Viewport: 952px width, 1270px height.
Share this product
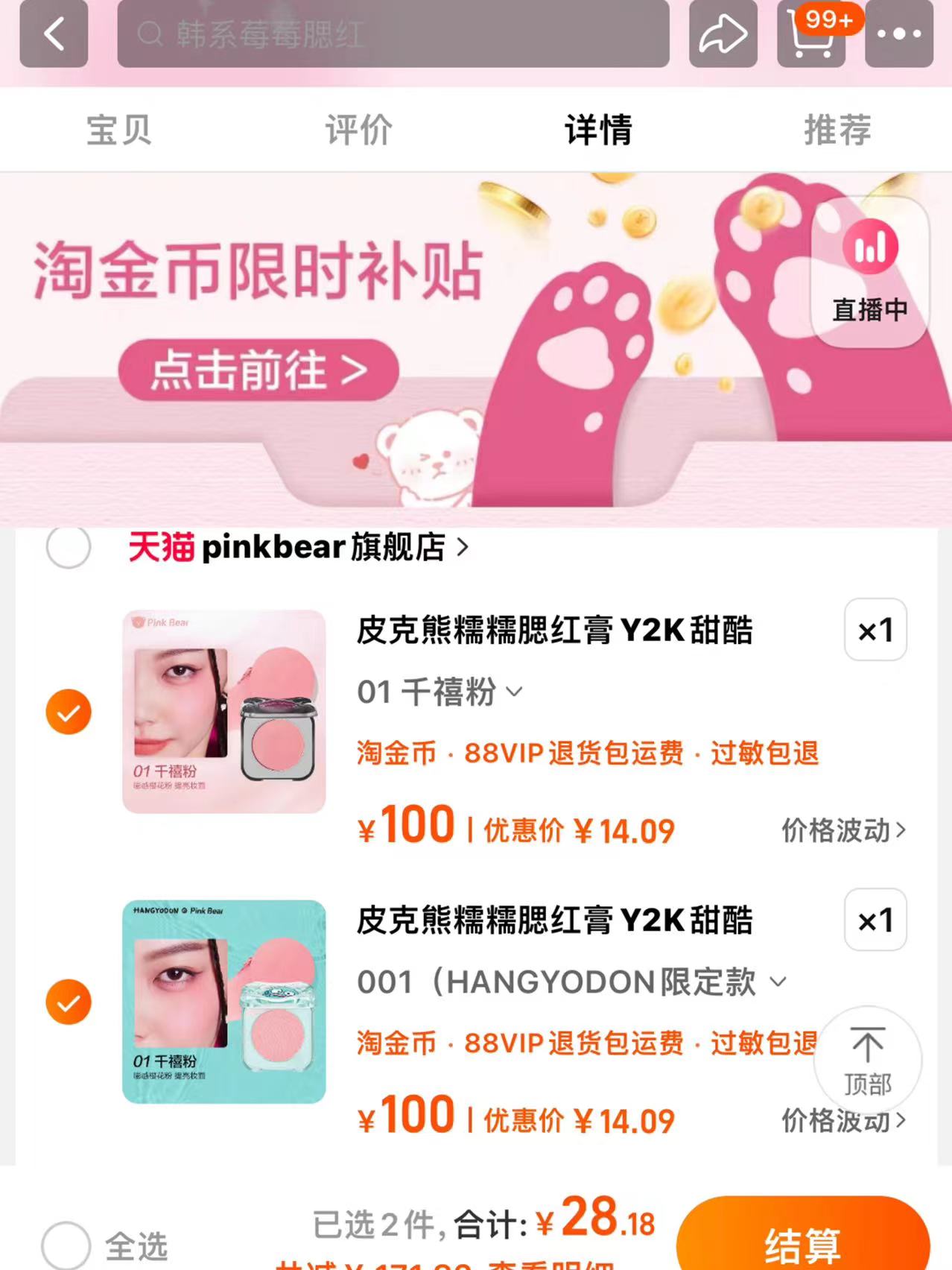723,34
